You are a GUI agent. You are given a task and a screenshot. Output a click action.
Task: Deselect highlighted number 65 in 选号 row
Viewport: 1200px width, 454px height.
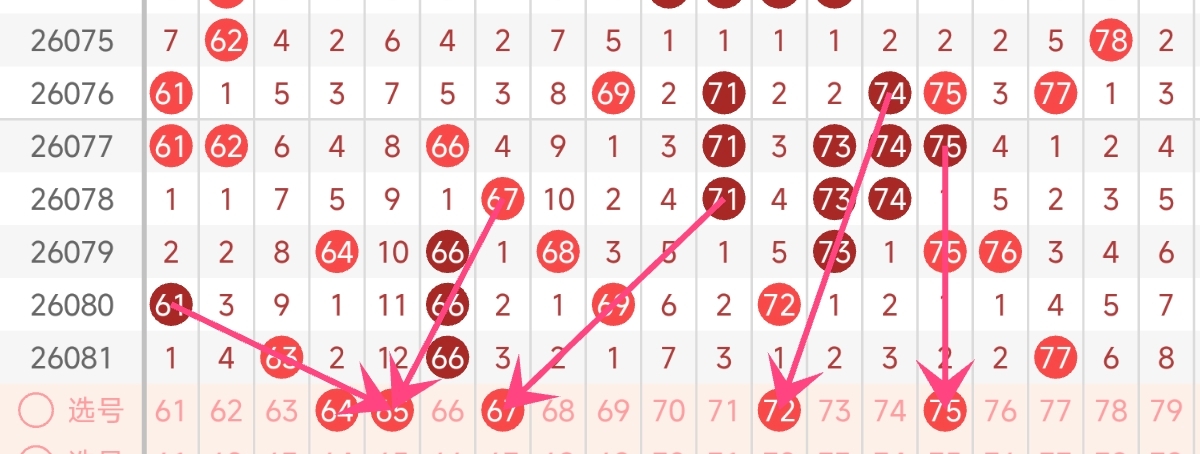coord(392,411)
